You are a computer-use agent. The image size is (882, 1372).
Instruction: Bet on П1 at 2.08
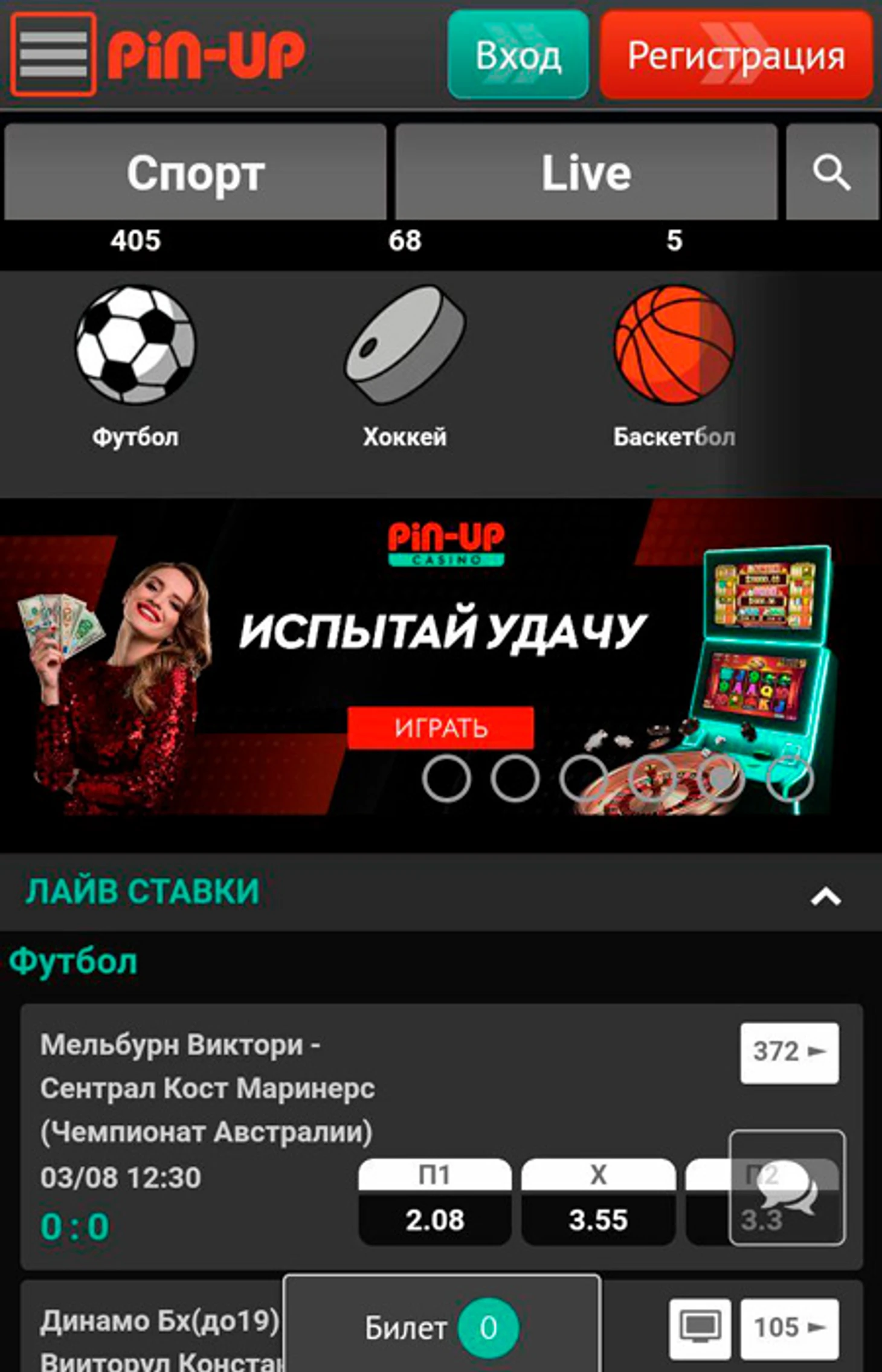pyautogui.click(x=434, y=1202)
